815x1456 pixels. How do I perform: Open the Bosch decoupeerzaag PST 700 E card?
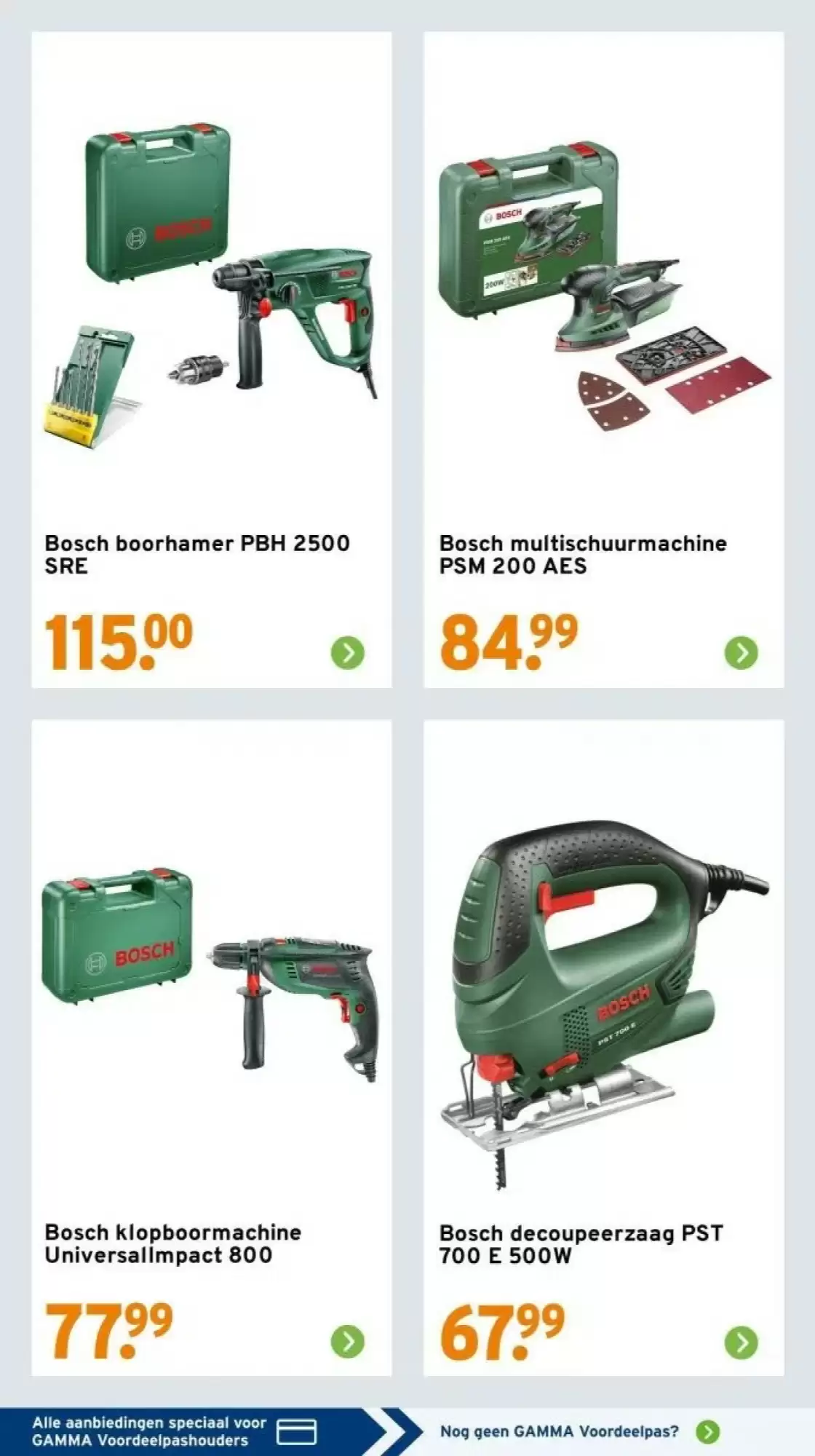603,1048
